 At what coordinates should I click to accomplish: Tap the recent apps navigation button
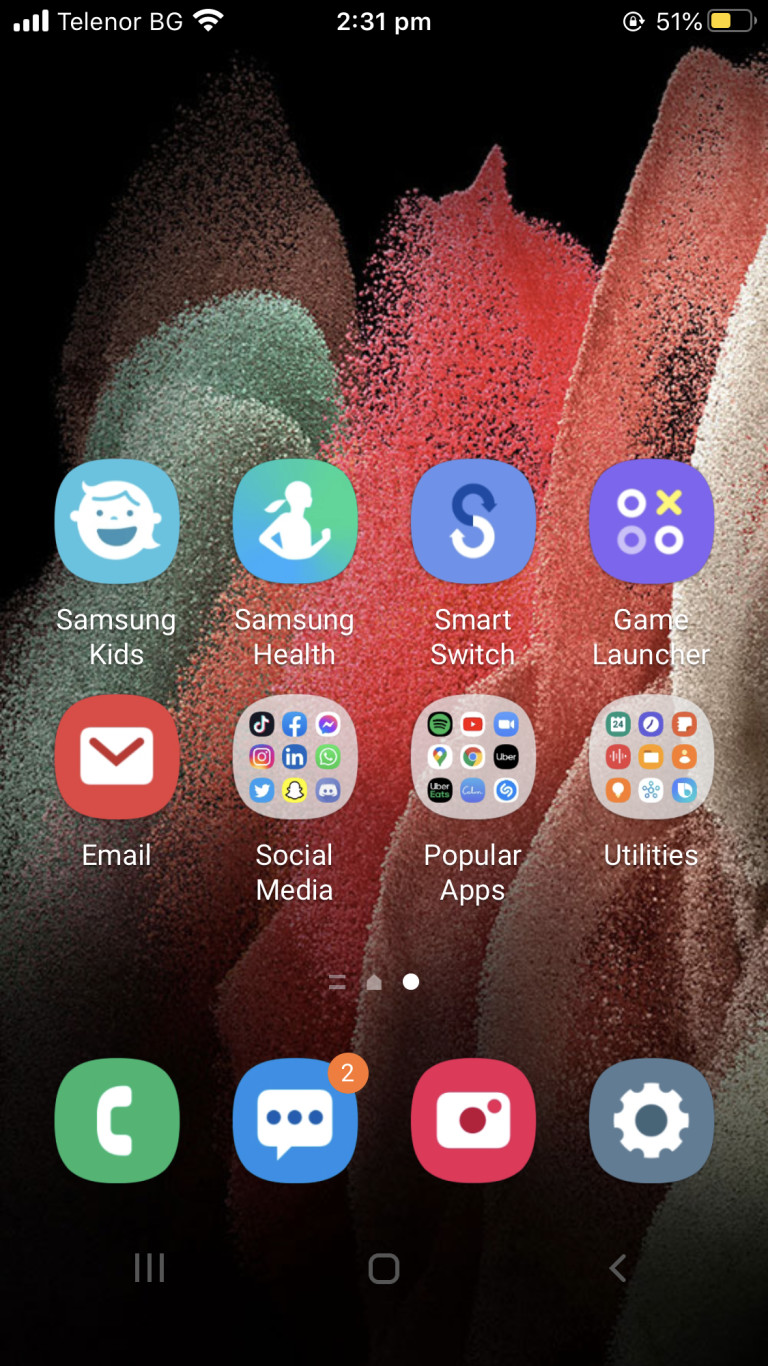pyautogui.click(x=149, y=1268)
